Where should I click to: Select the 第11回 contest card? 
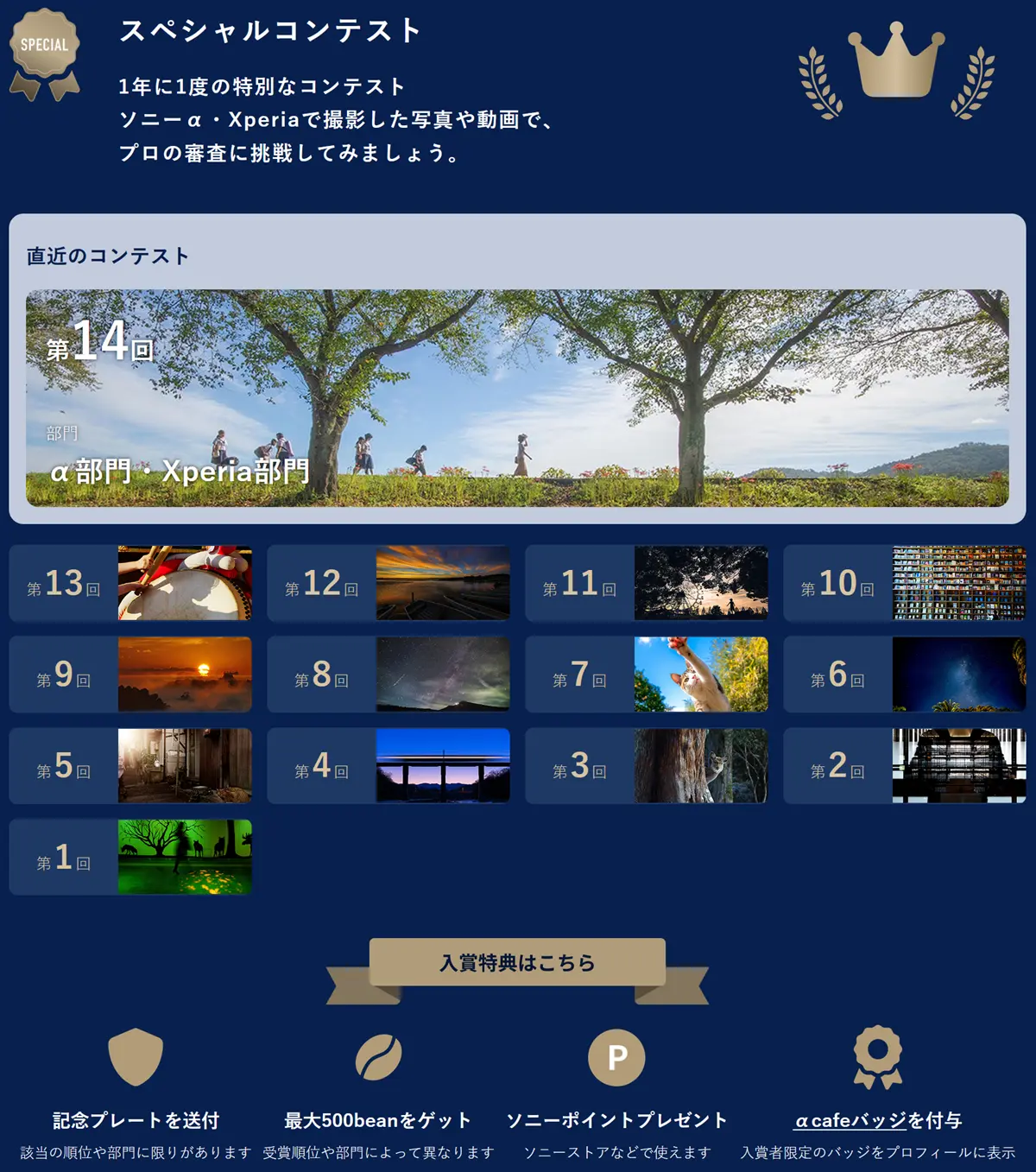tap(647, 583)
